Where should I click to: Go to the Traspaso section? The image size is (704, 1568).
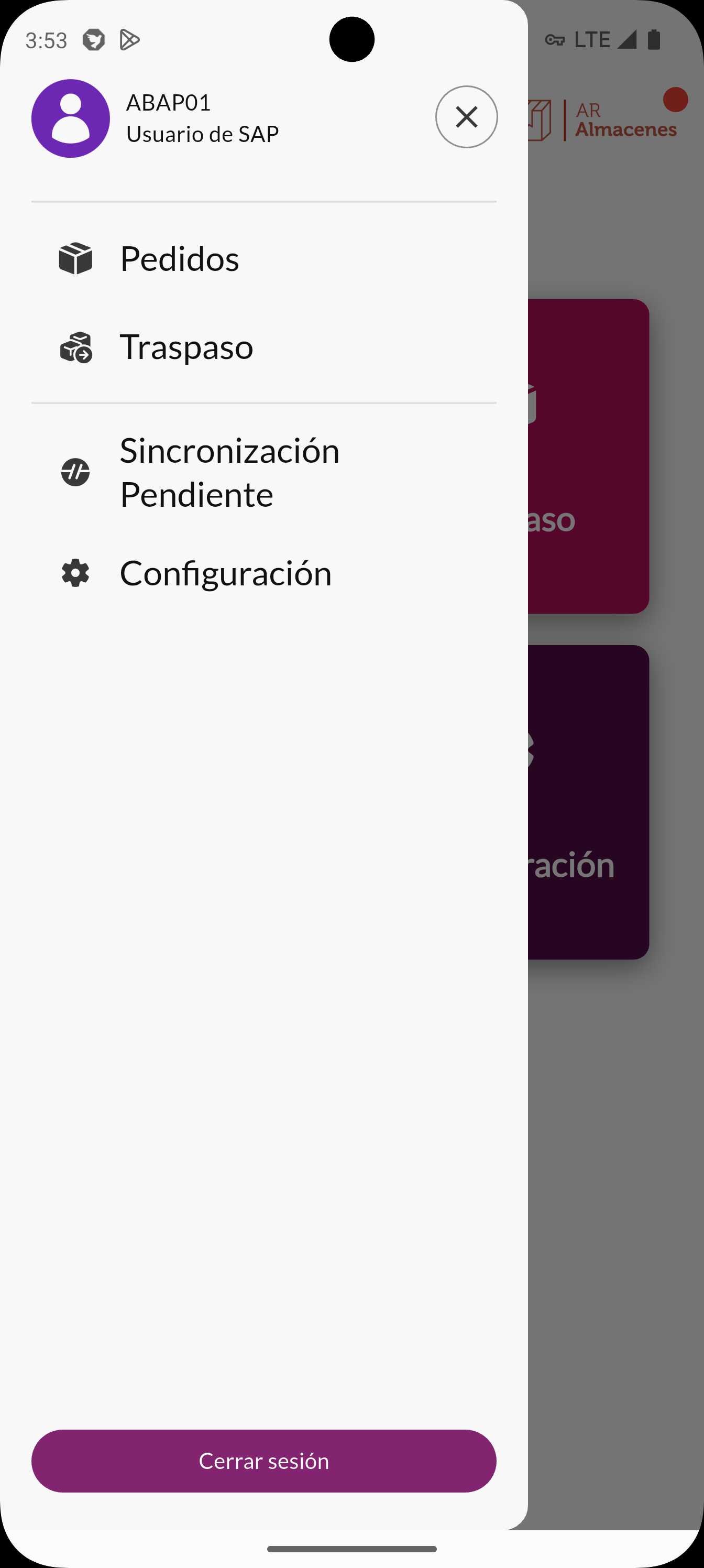(185, 347)
